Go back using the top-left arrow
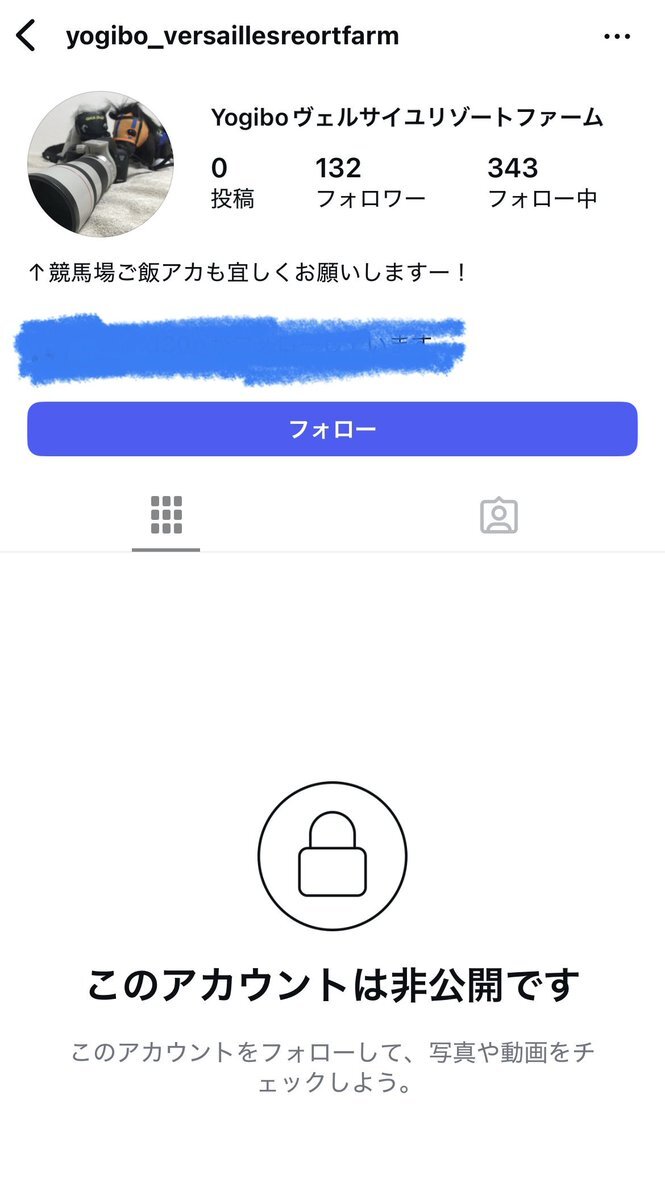Screen dimensions: 665x1200 point(27,37)
